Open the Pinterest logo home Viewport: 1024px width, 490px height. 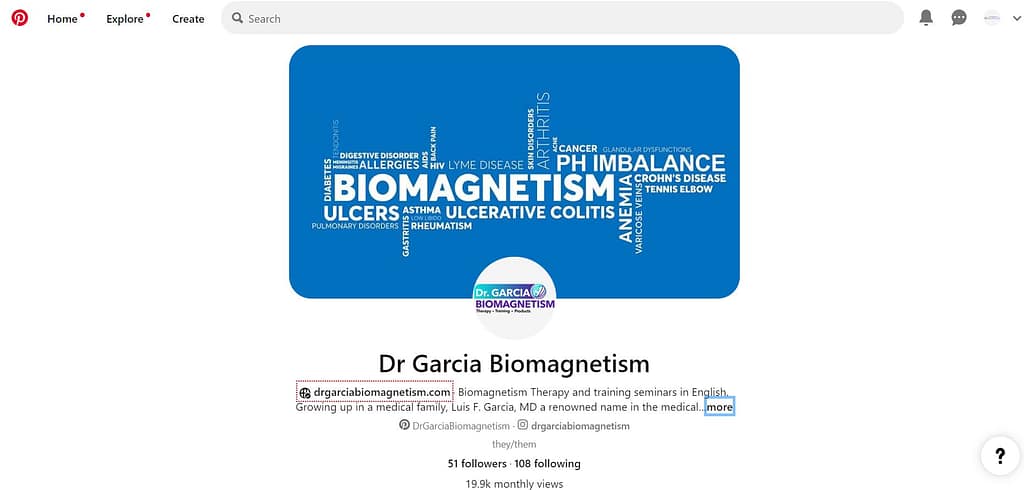(20, 18)
